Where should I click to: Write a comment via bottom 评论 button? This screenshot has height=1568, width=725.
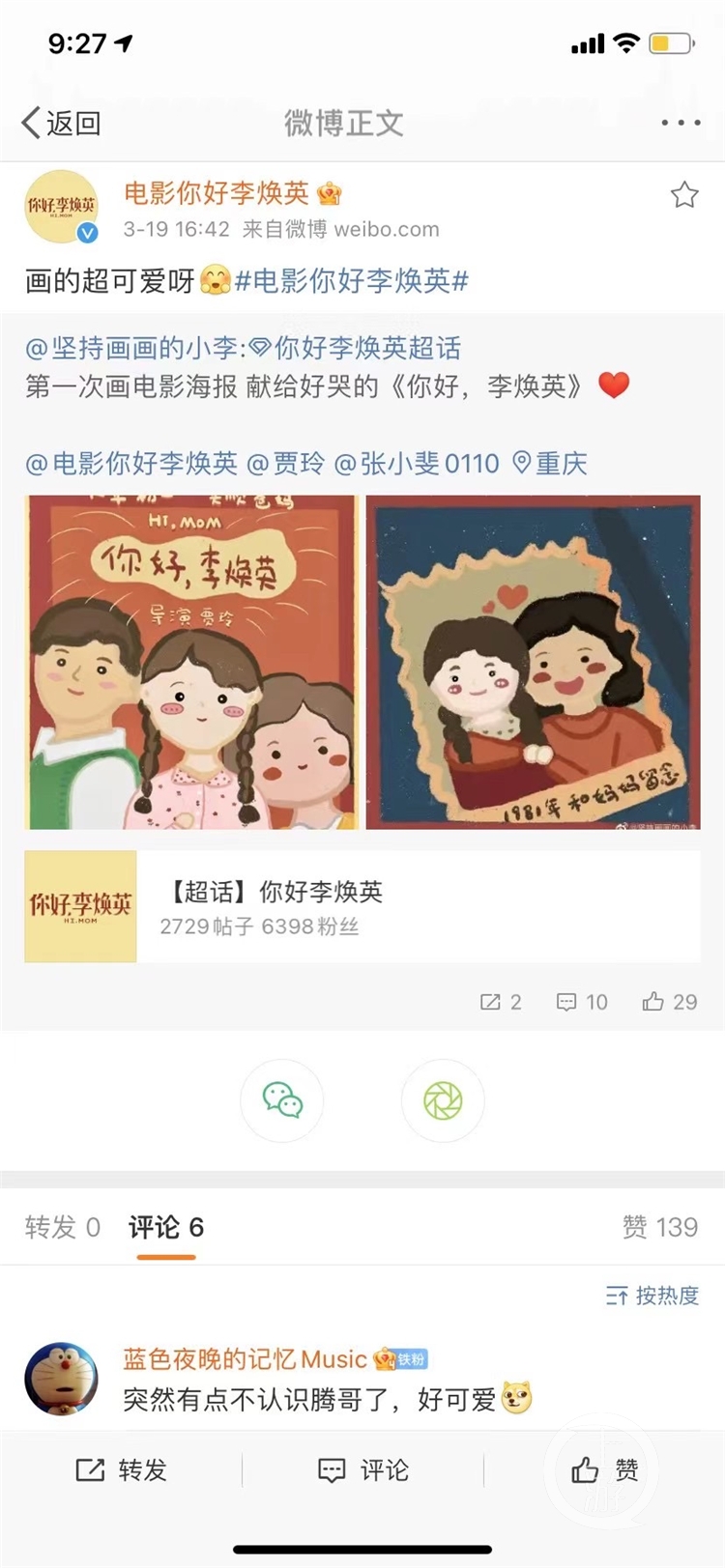(x=363, y=1470)
